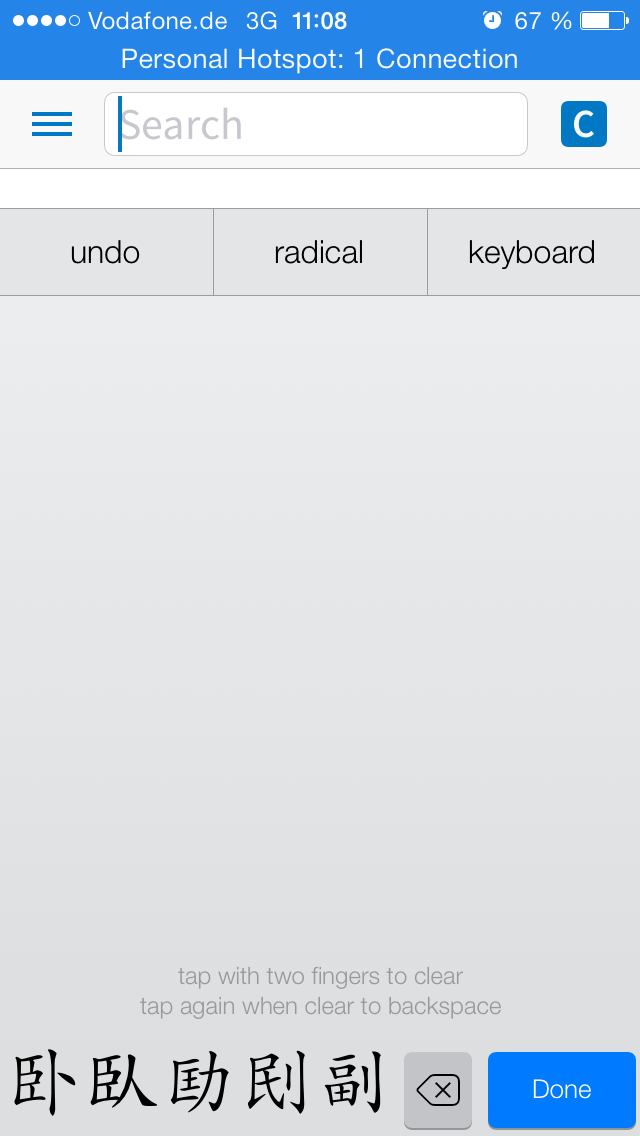The height and width of the screenshot is (1136, 640).
Task: Tap the Done button
Action: [x=562, y=1090]
